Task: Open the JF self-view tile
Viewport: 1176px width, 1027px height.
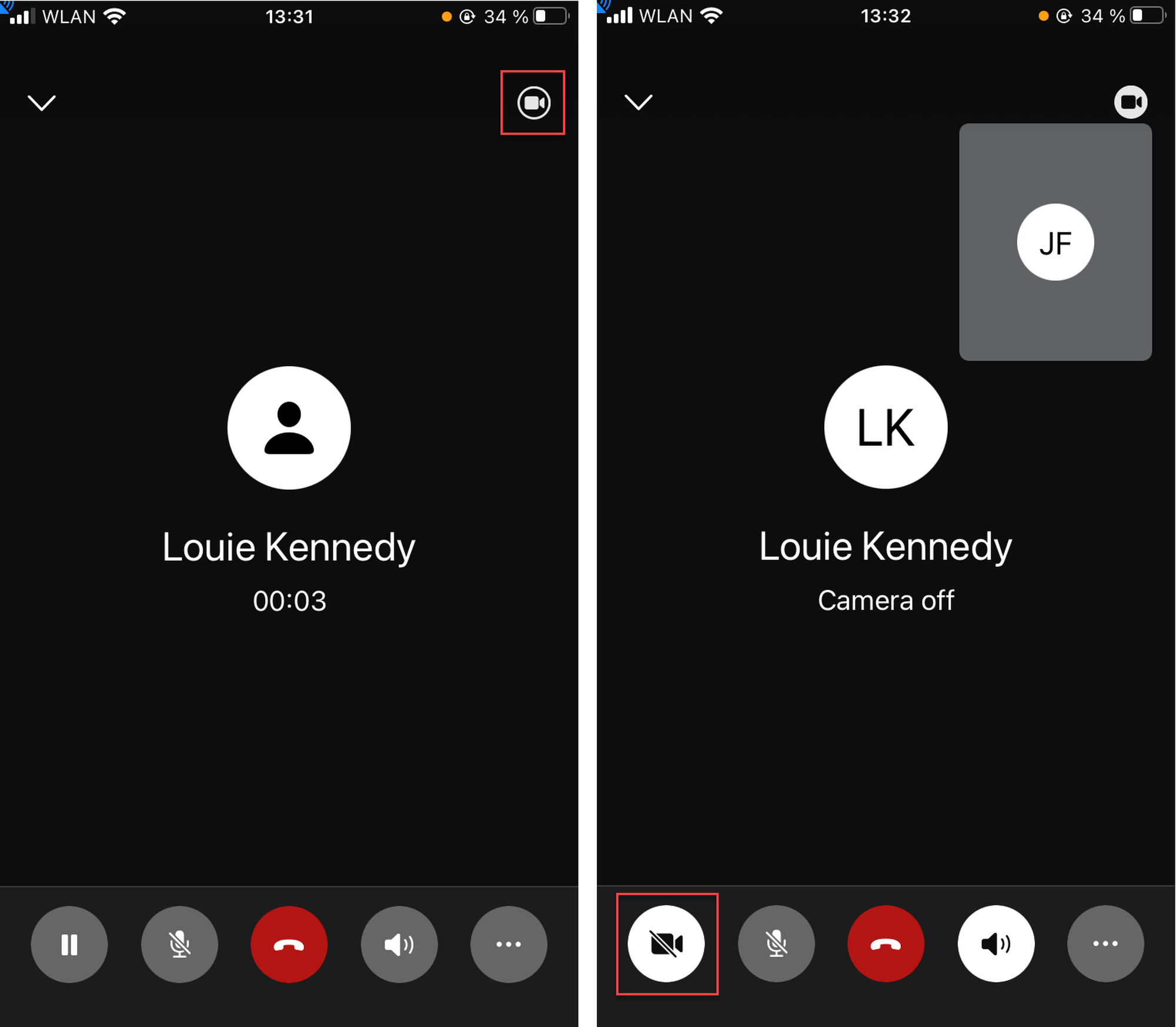Action: 1055,242
